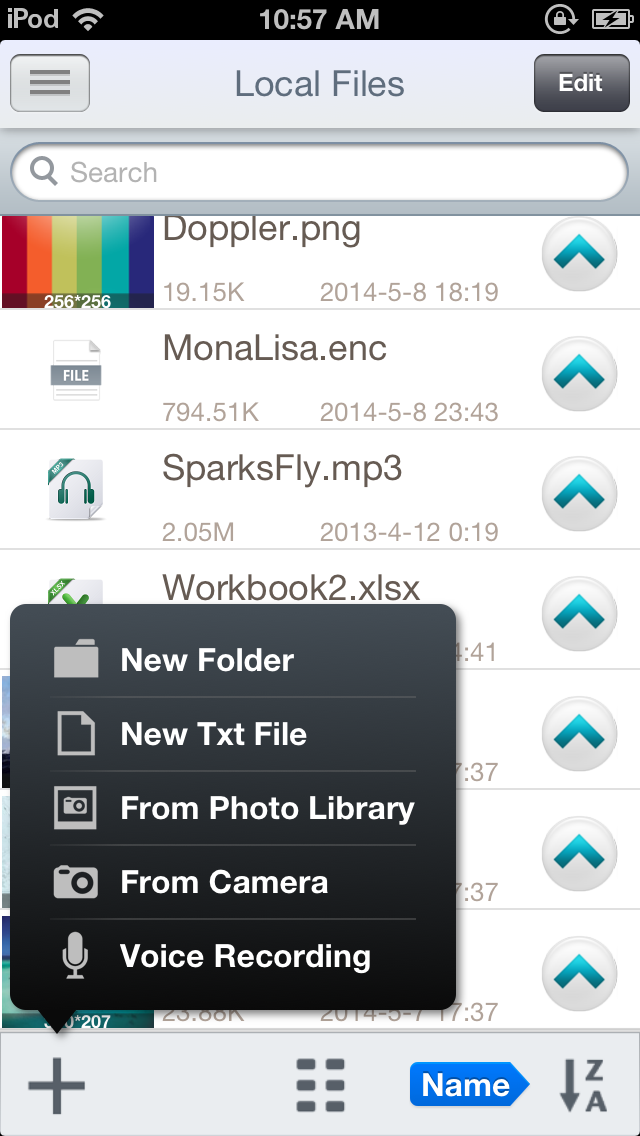This screenshot has width=640, height=1136.
Task: Start a Voice Recording
Action: tap(233, 956)
